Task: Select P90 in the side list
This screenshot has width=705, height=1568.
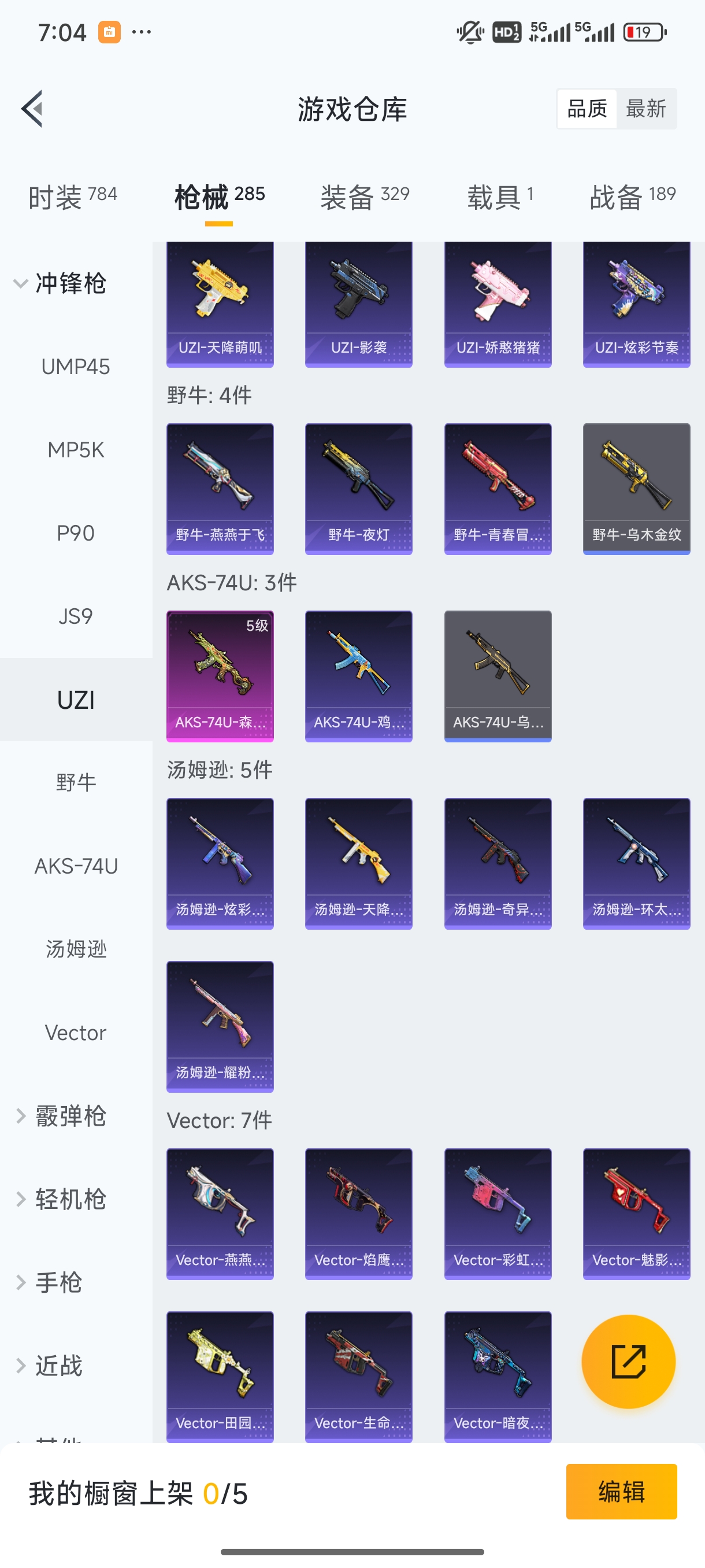Action: point(76,533)
